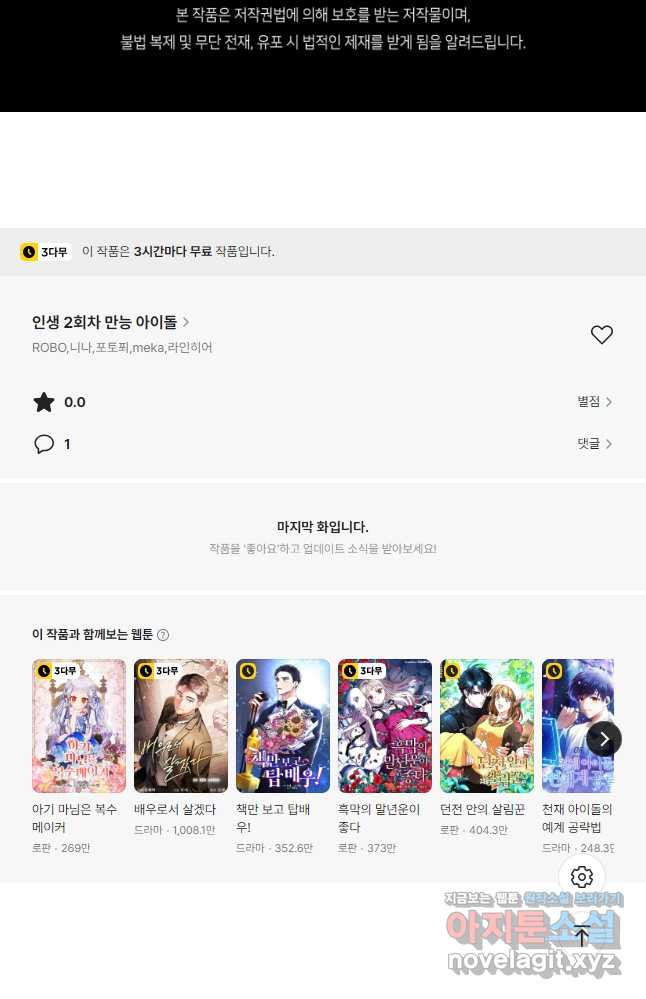Open the 던전 안의 살림꾼 webtoon
Image resolution: width=646 pixels, height=999 pixels.
487,726
